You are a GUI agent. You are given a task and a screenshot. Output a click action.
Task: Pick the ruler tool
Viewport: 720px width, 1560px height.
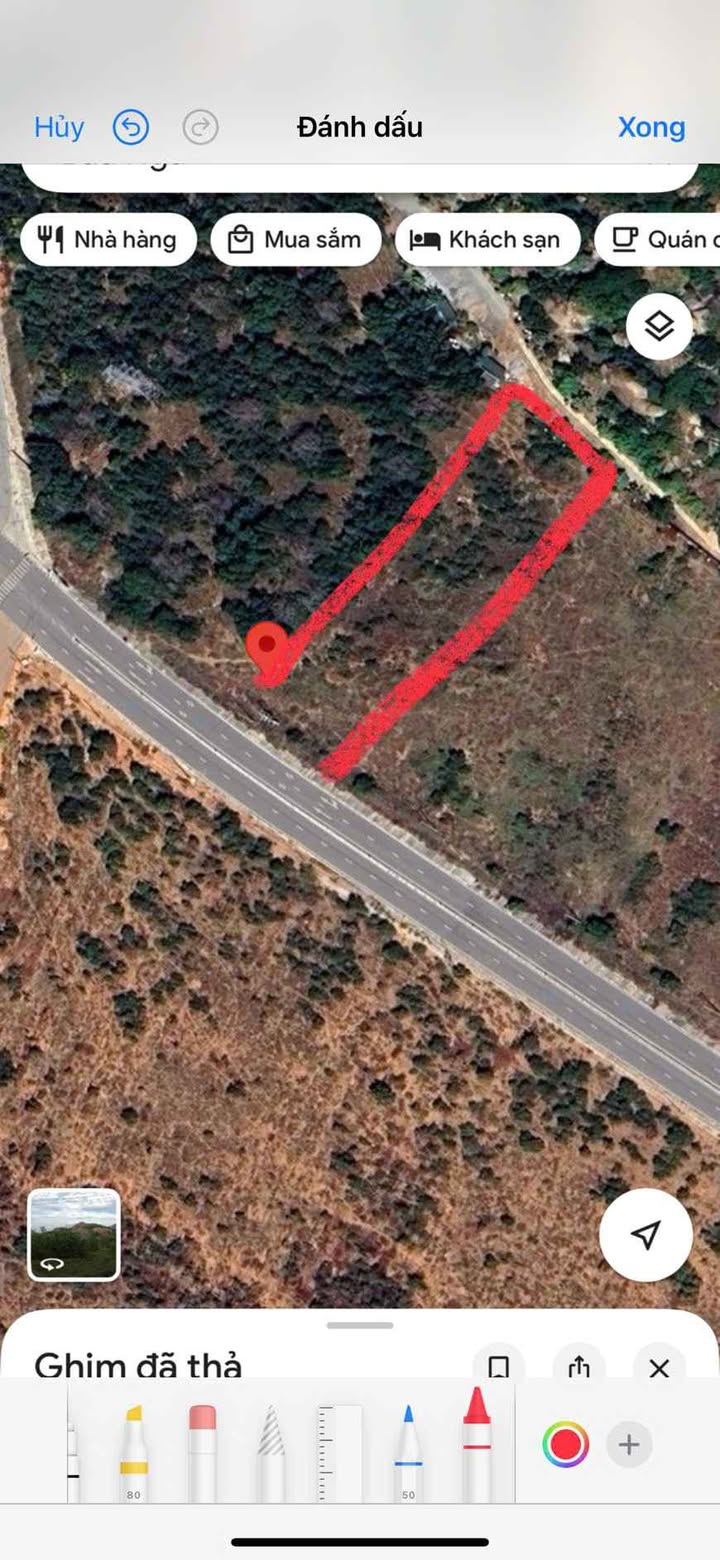coord(339,1452)
